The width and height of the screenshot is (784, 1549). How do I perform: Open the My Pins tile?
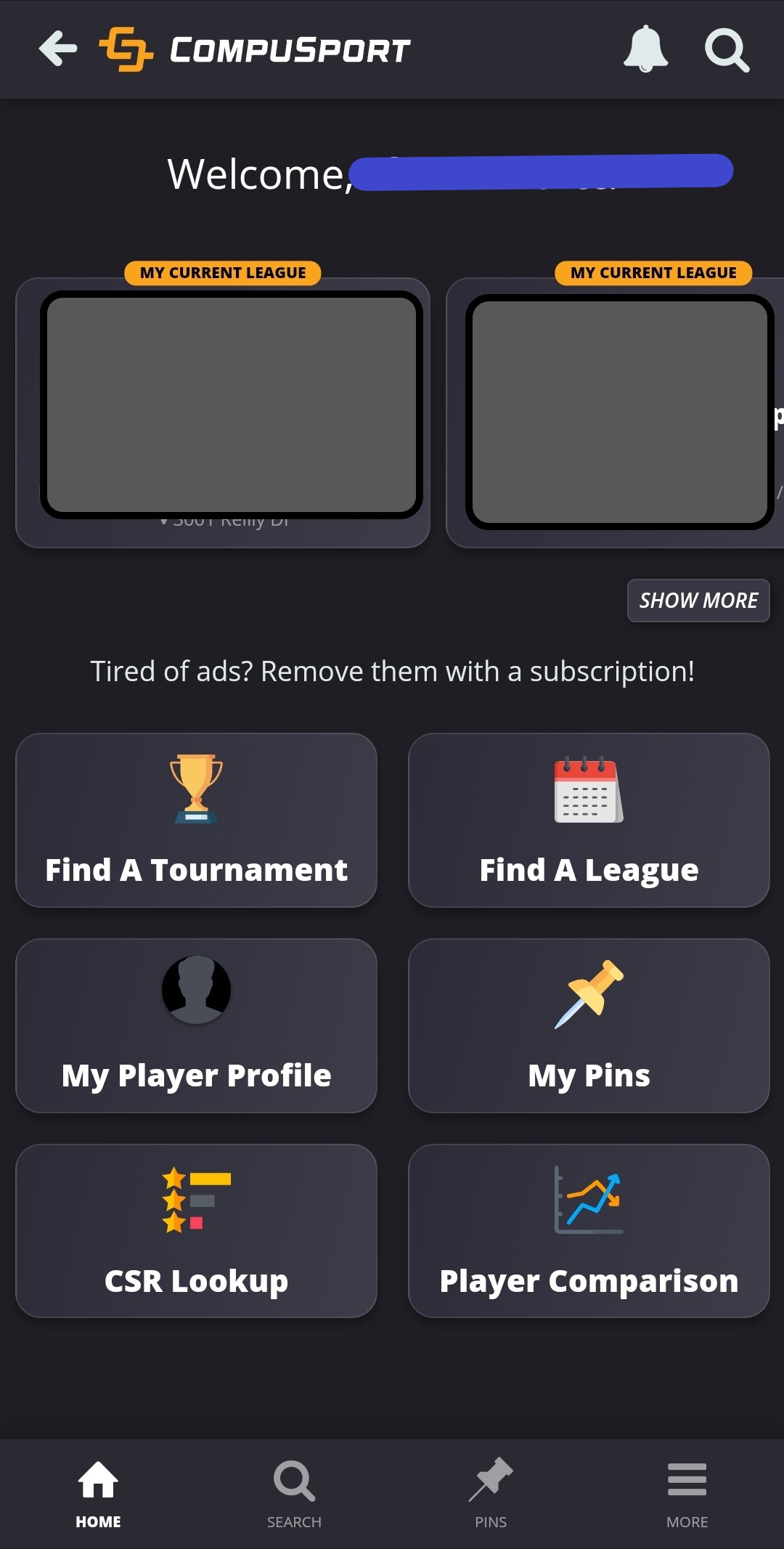click(x=589, y=1025)
